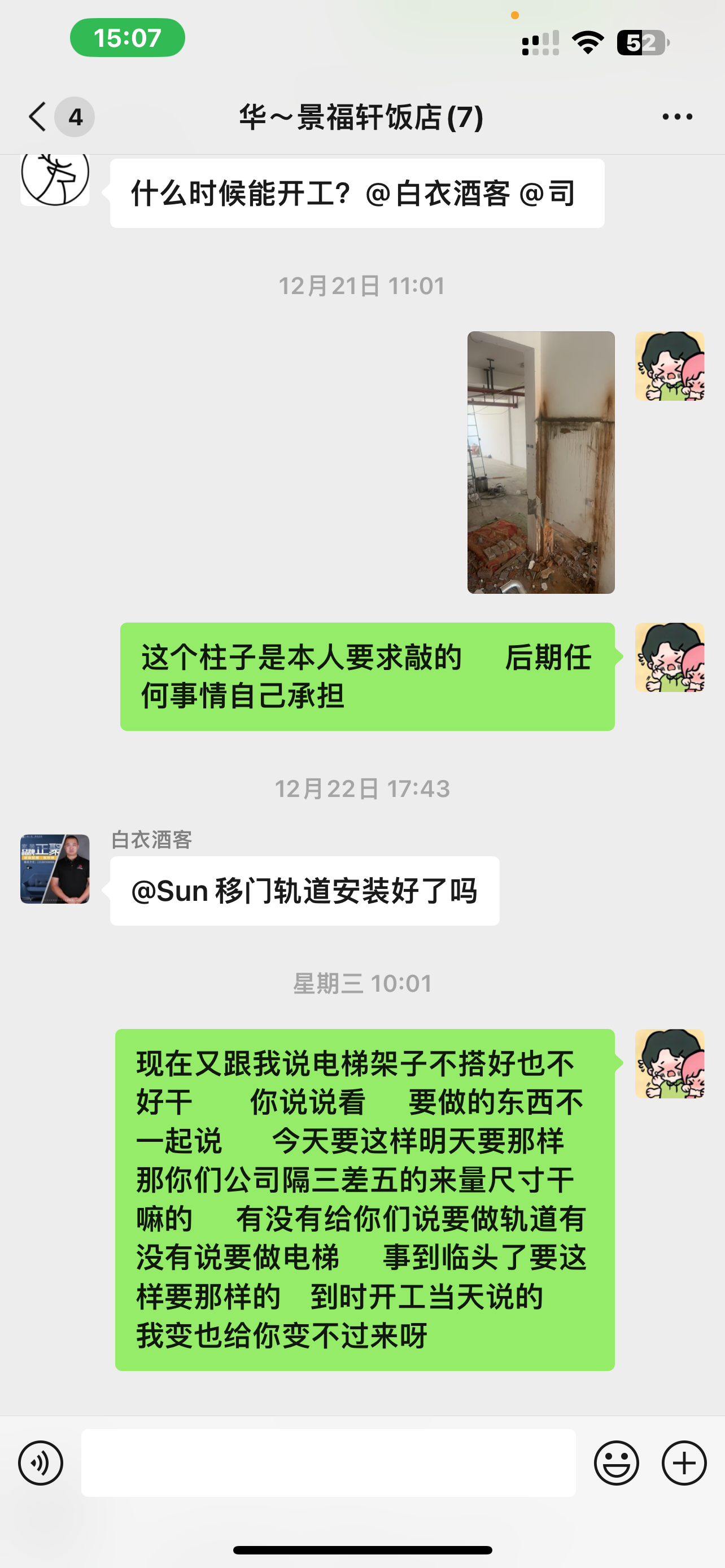View 白衣酒客's profile avatar
This screenshot has height=1568, width=725.
[55, 869]
